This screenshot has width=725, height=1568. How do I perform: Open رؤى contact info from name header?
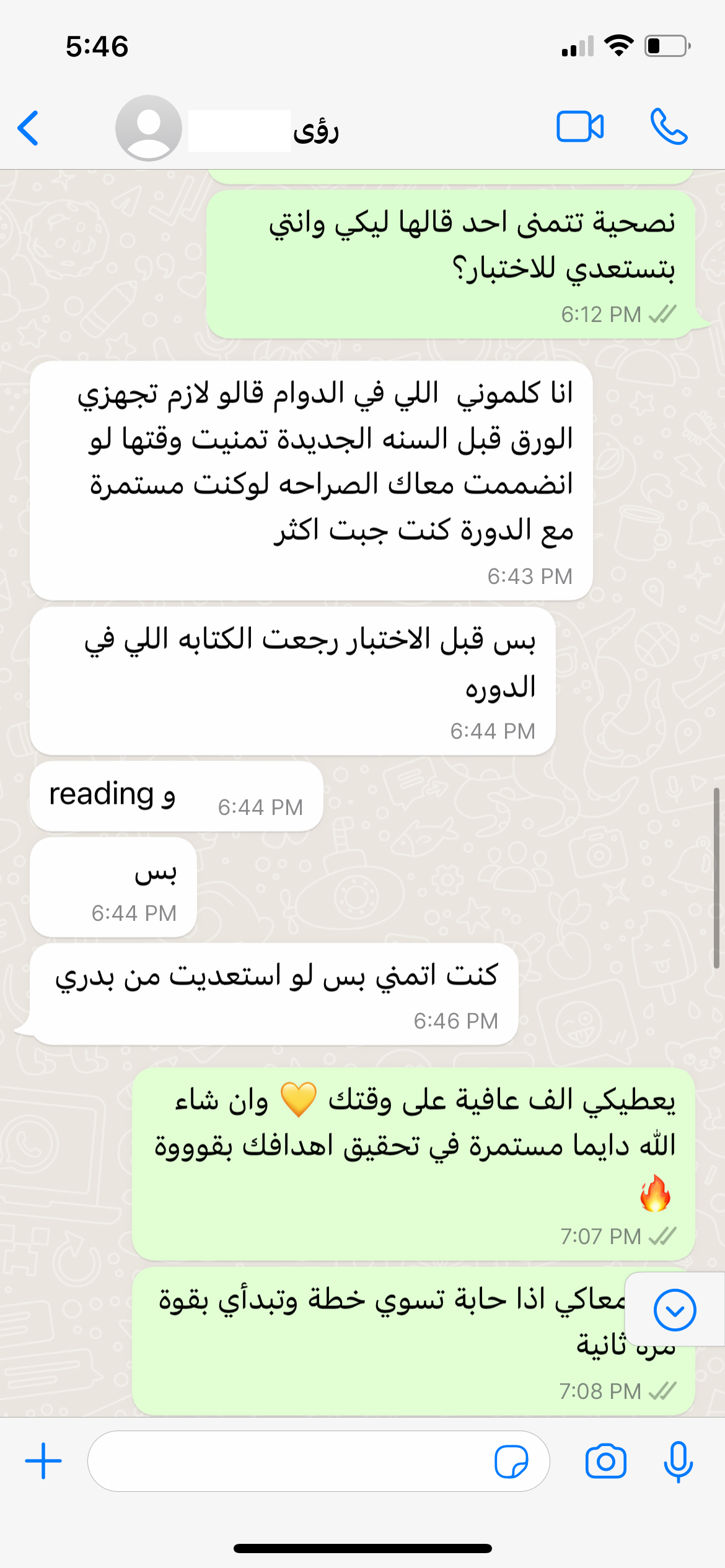[316, 131]
